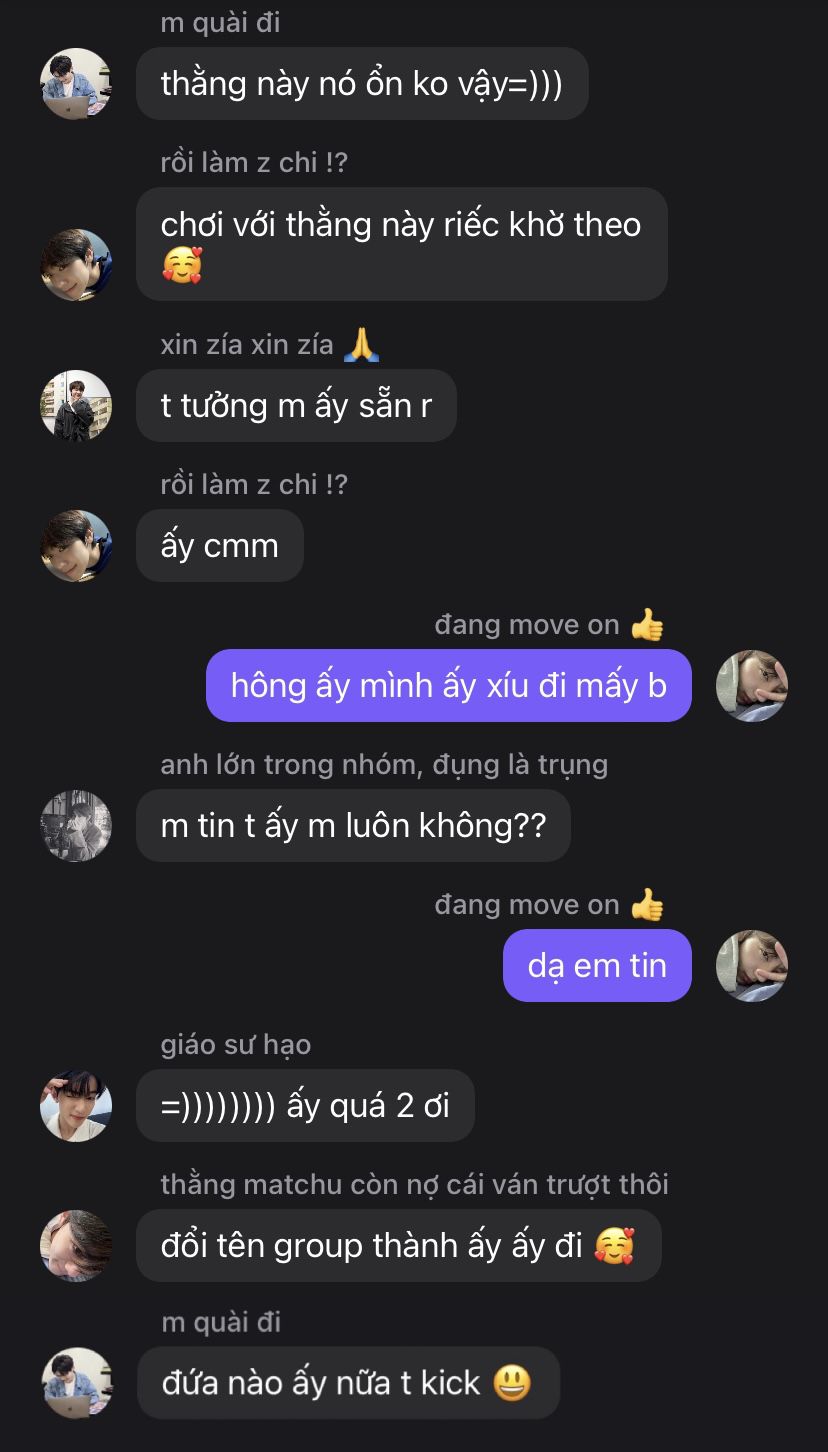Tap avatar next to "đứa nào ấy nữa t kick"

click(x=76, y=1383)
